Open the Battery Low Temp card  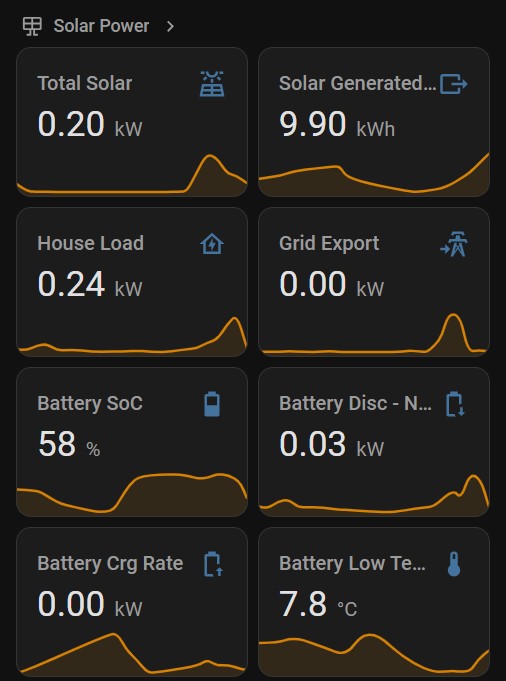coord(374,602)
